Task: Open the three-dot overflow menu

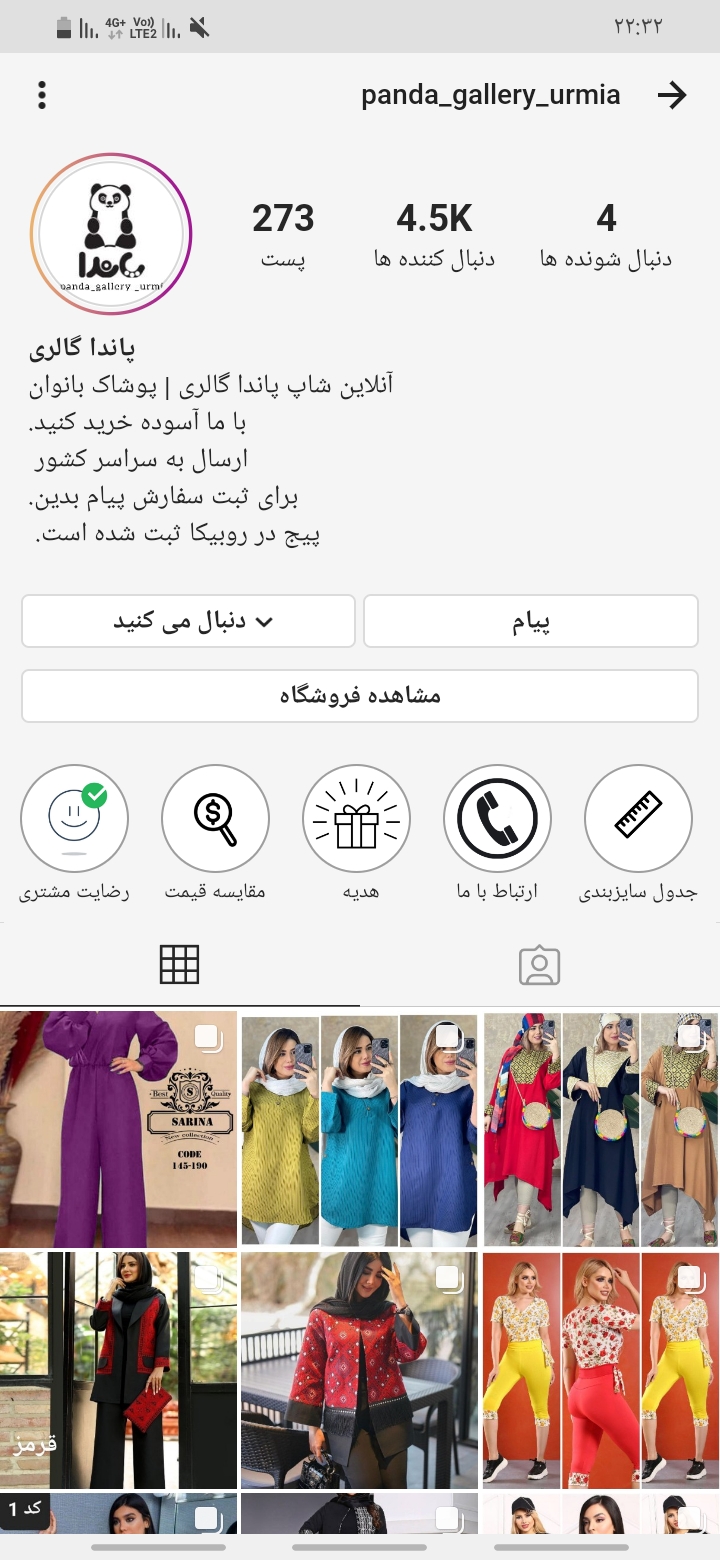Action: click(x=42, y=96)
